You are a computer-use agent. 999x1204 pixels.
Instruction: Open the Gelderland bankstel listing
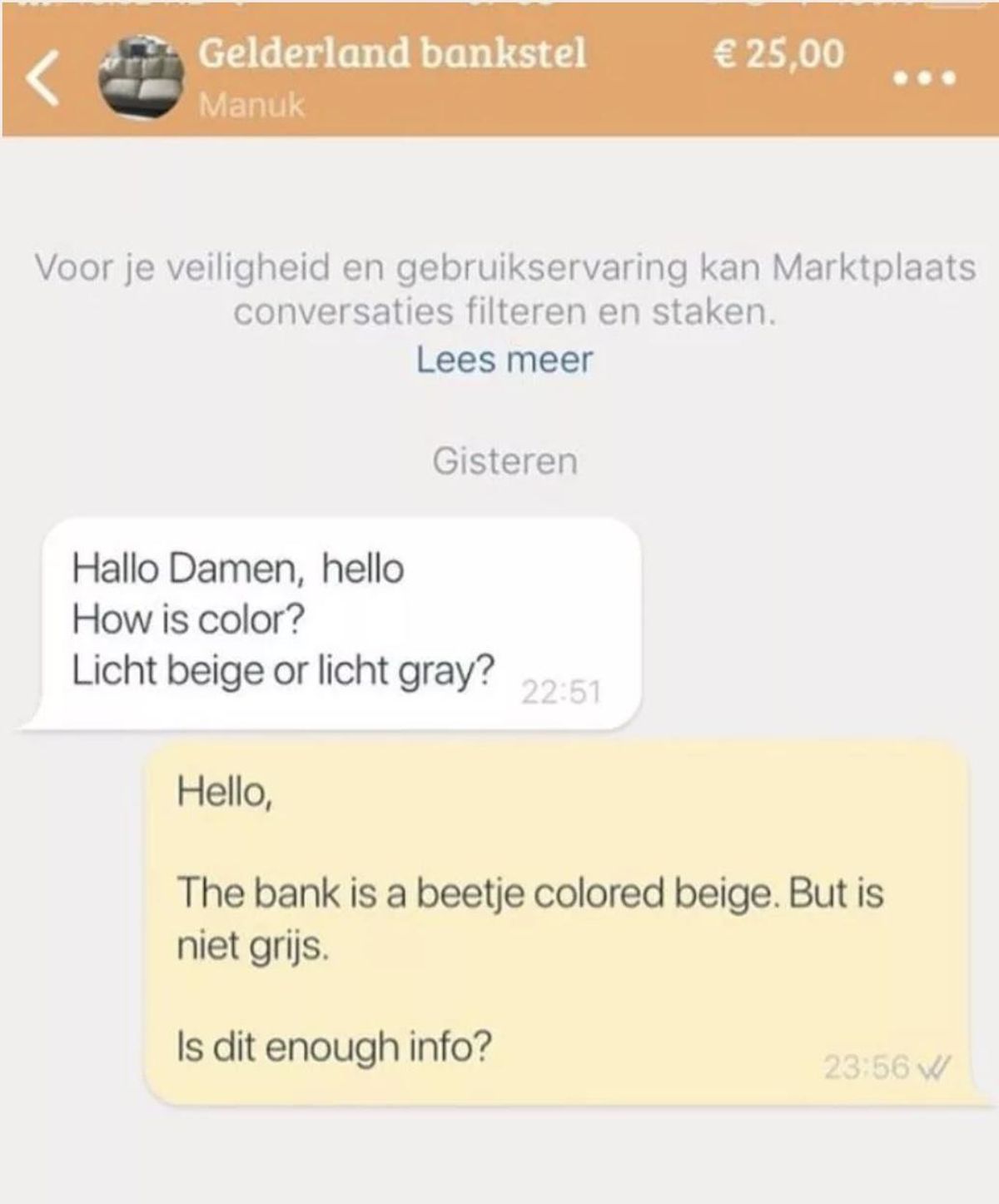point(392,55)
